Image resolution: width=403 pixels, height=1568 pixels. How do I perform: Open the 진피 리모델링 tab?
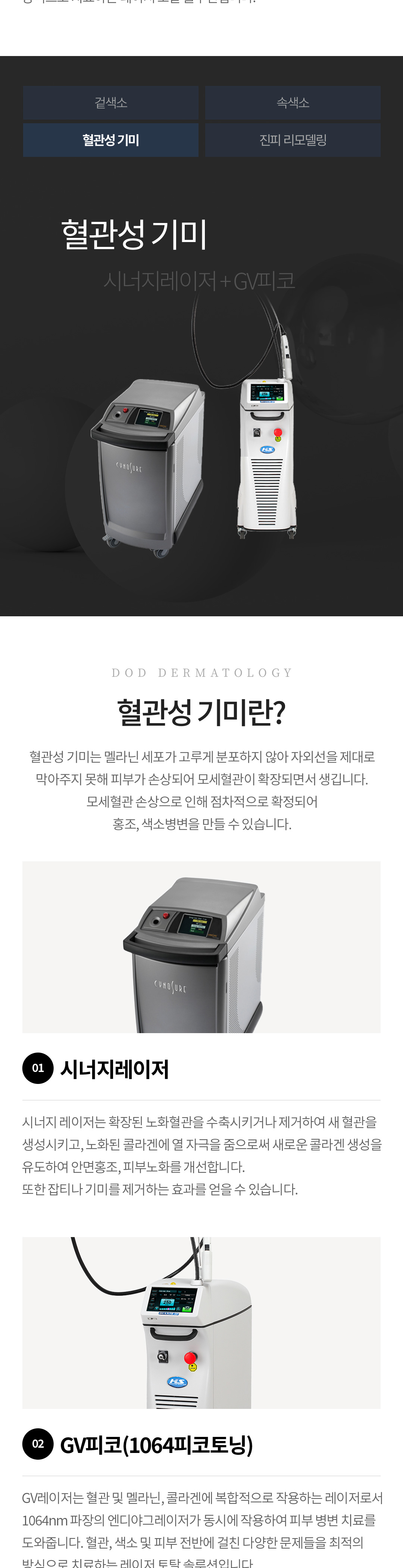coord(293,140)
